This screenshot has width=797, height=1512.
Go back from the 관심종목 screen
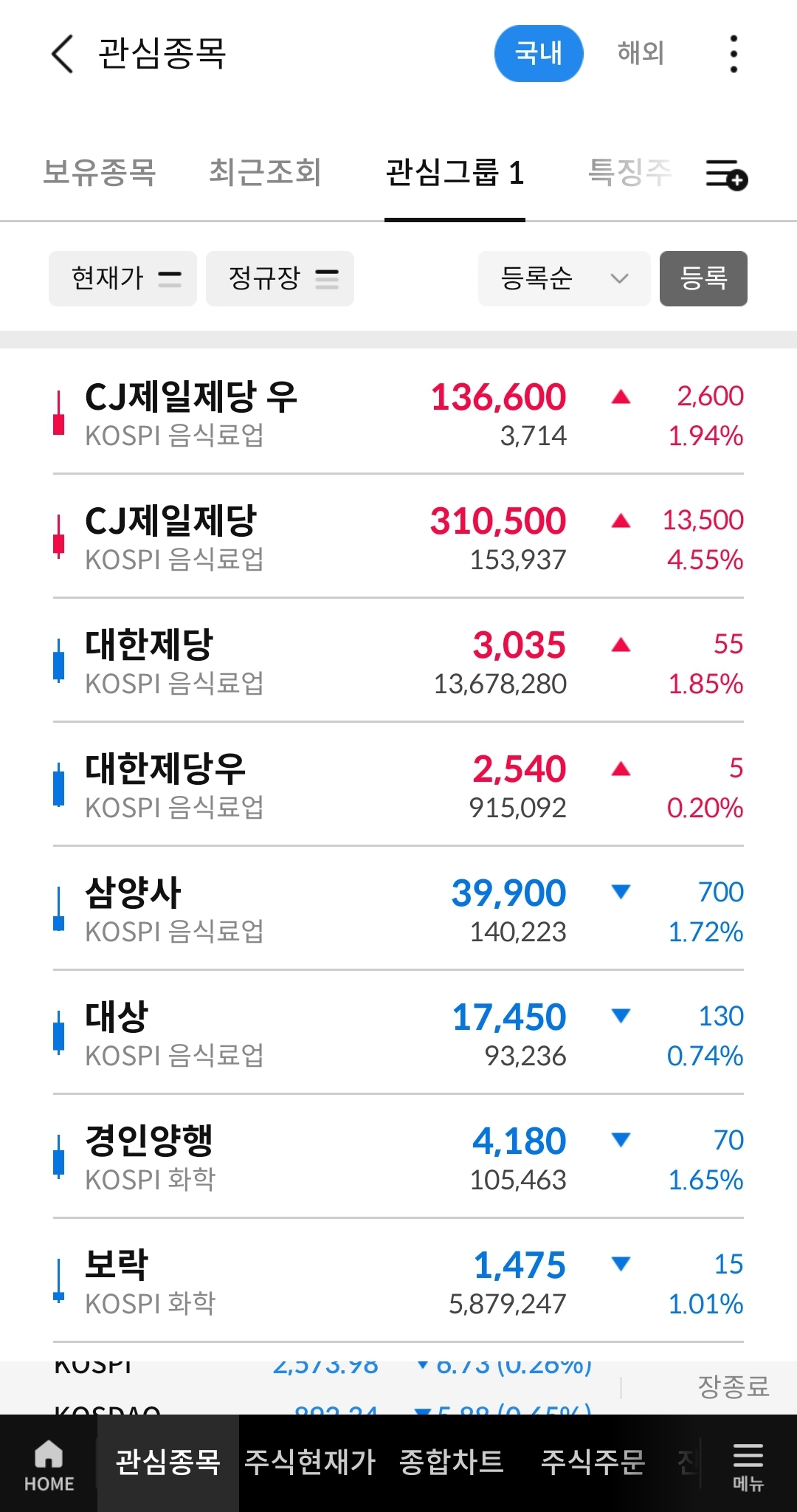coord(63,54)
